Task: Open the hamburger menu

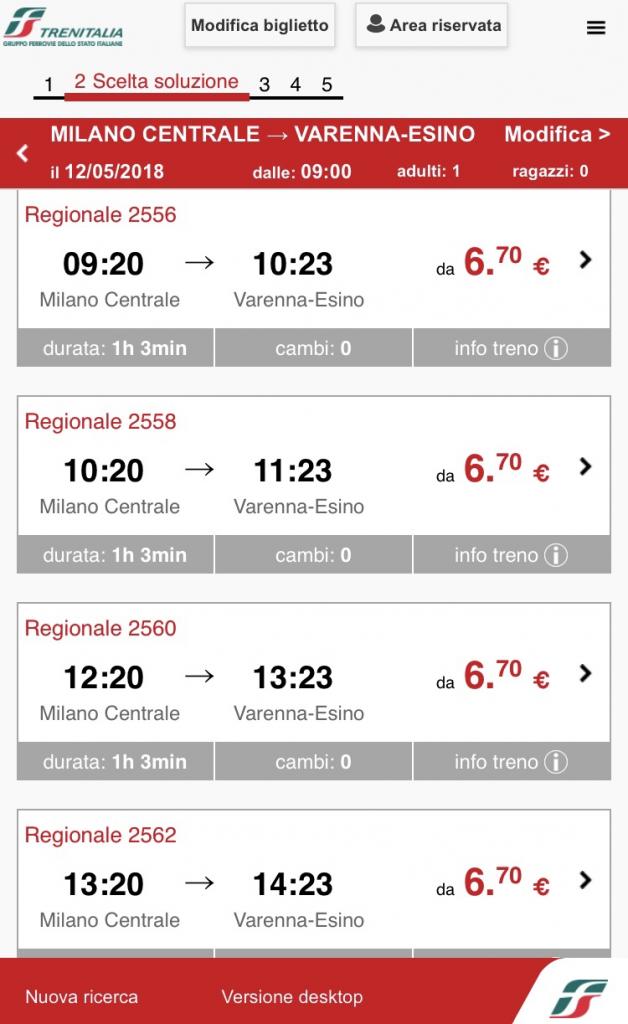Action: (596, 28)
